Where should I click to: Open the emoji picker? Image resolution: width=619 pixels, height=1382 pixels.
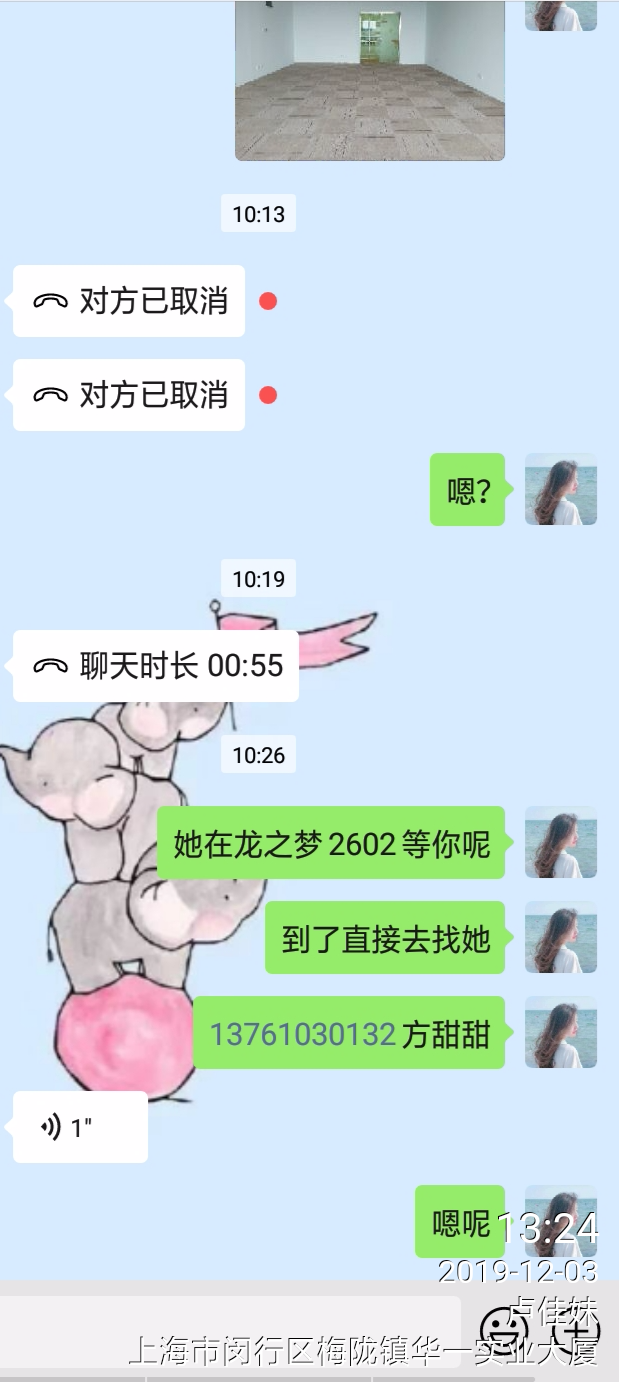[x=503, y=1332]
